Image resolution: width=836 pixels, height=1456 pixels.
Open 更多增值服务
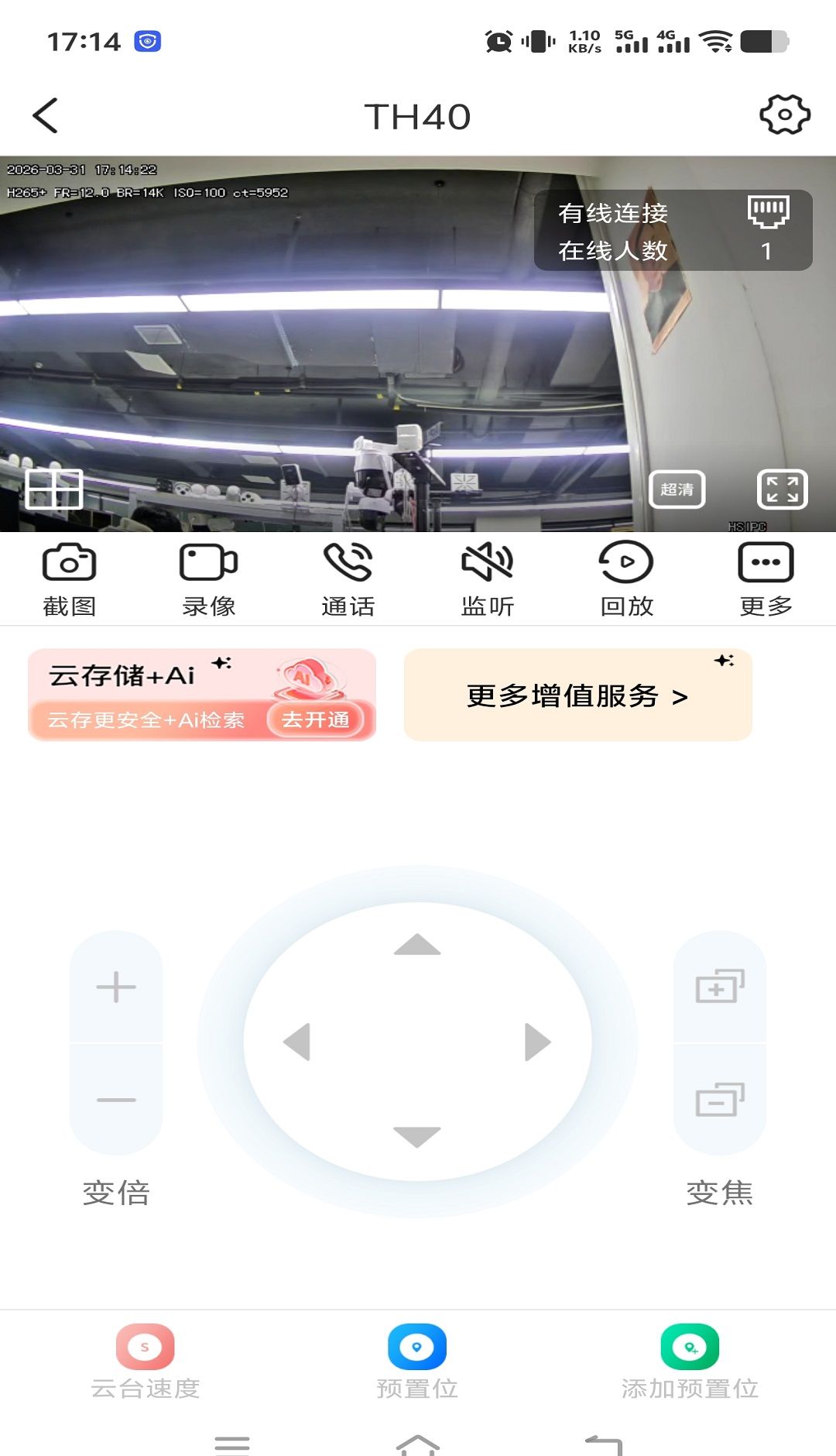[577, 695]
